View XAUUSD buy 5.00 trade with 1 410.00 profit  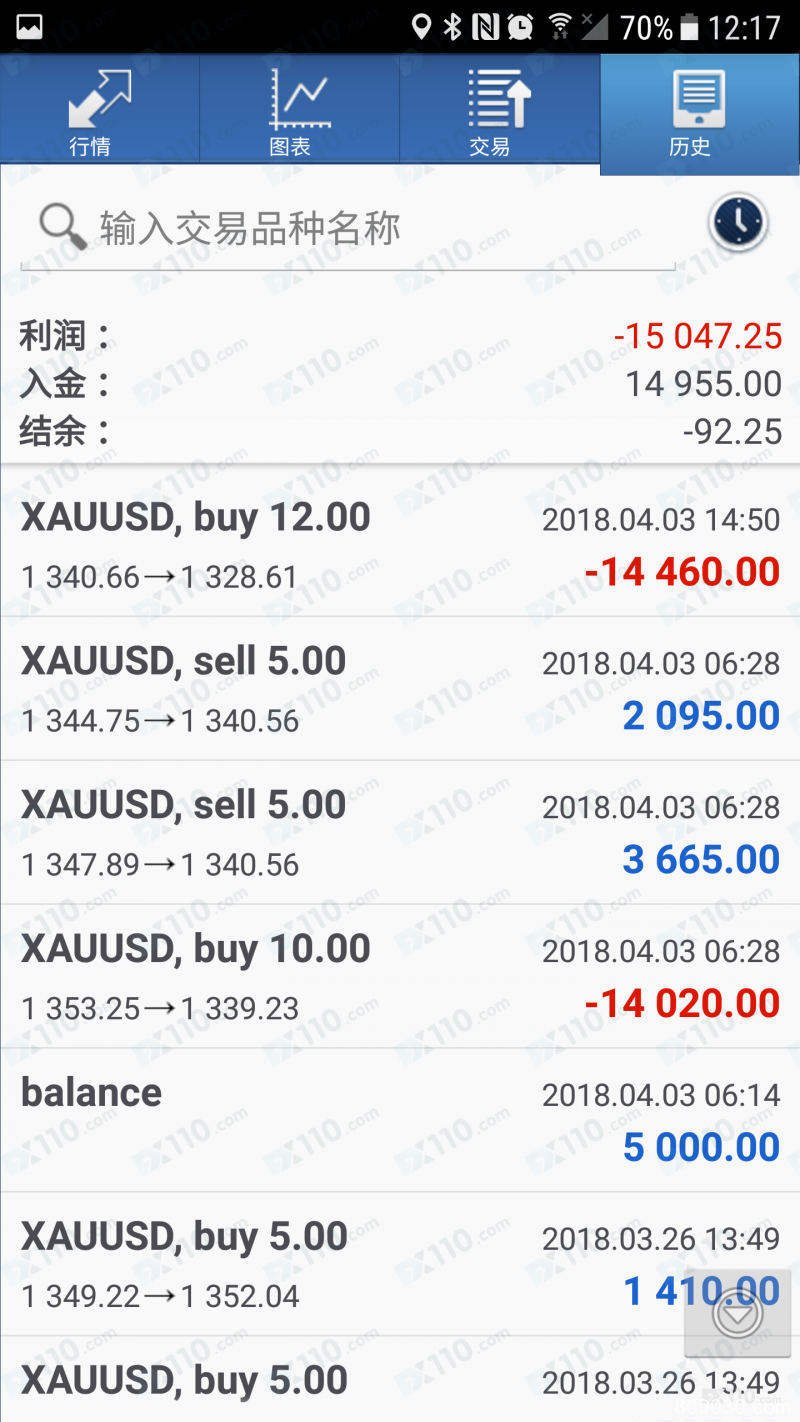point(350,1265)
